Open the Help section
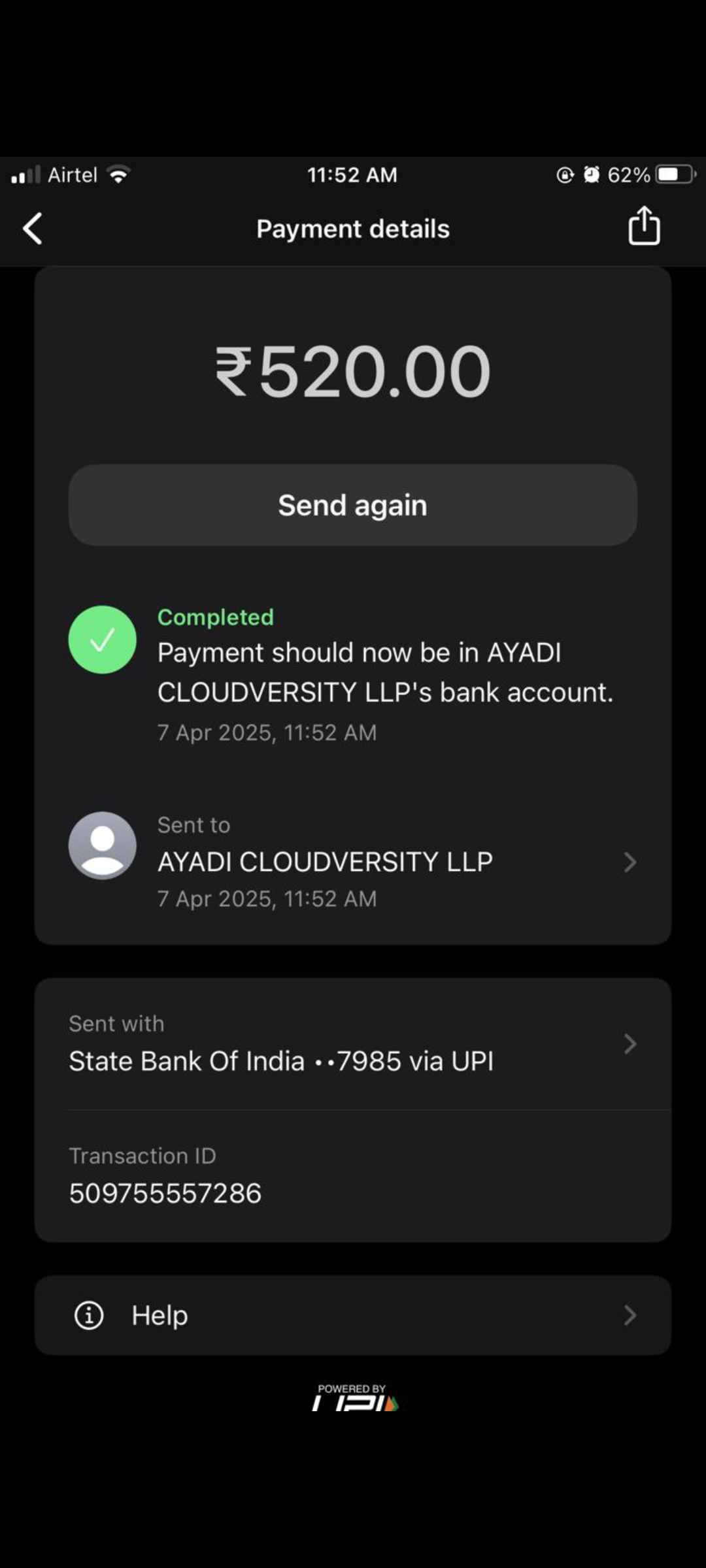 (x=353, y=1315)
